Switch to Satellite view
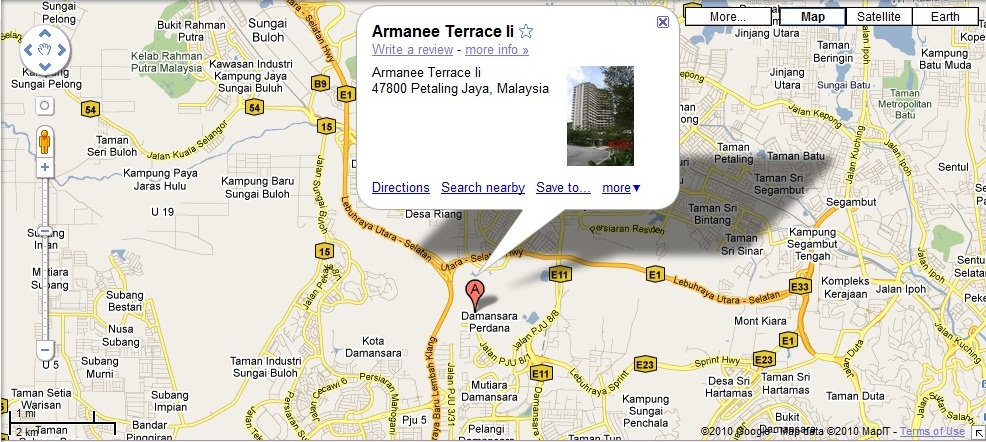The width and height of the screenshot is (986, 442). 879,17
